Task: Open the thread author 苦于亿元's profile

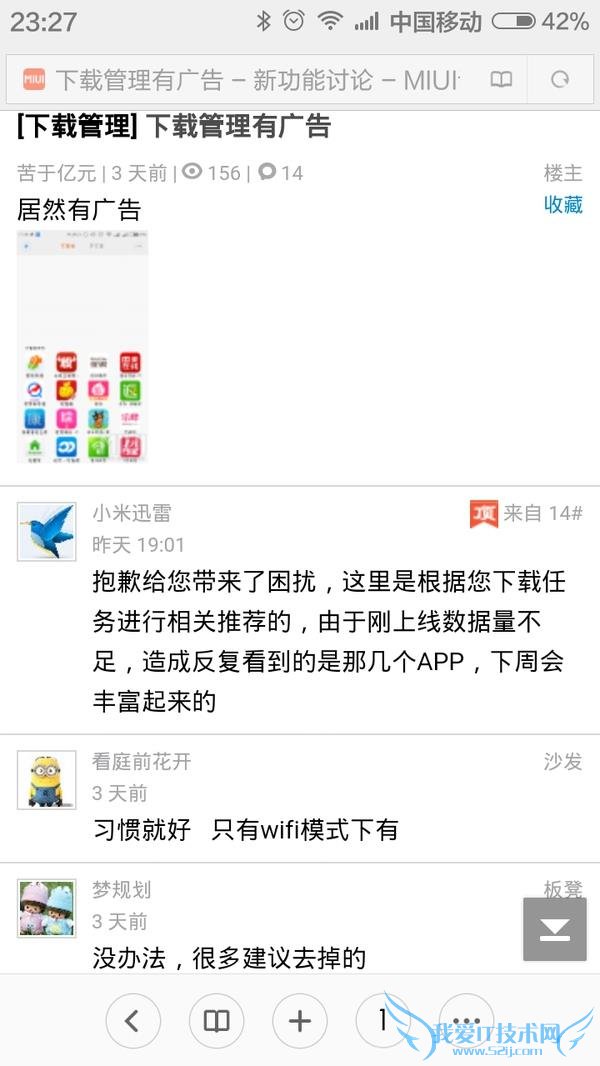Action: click(57, 173)
